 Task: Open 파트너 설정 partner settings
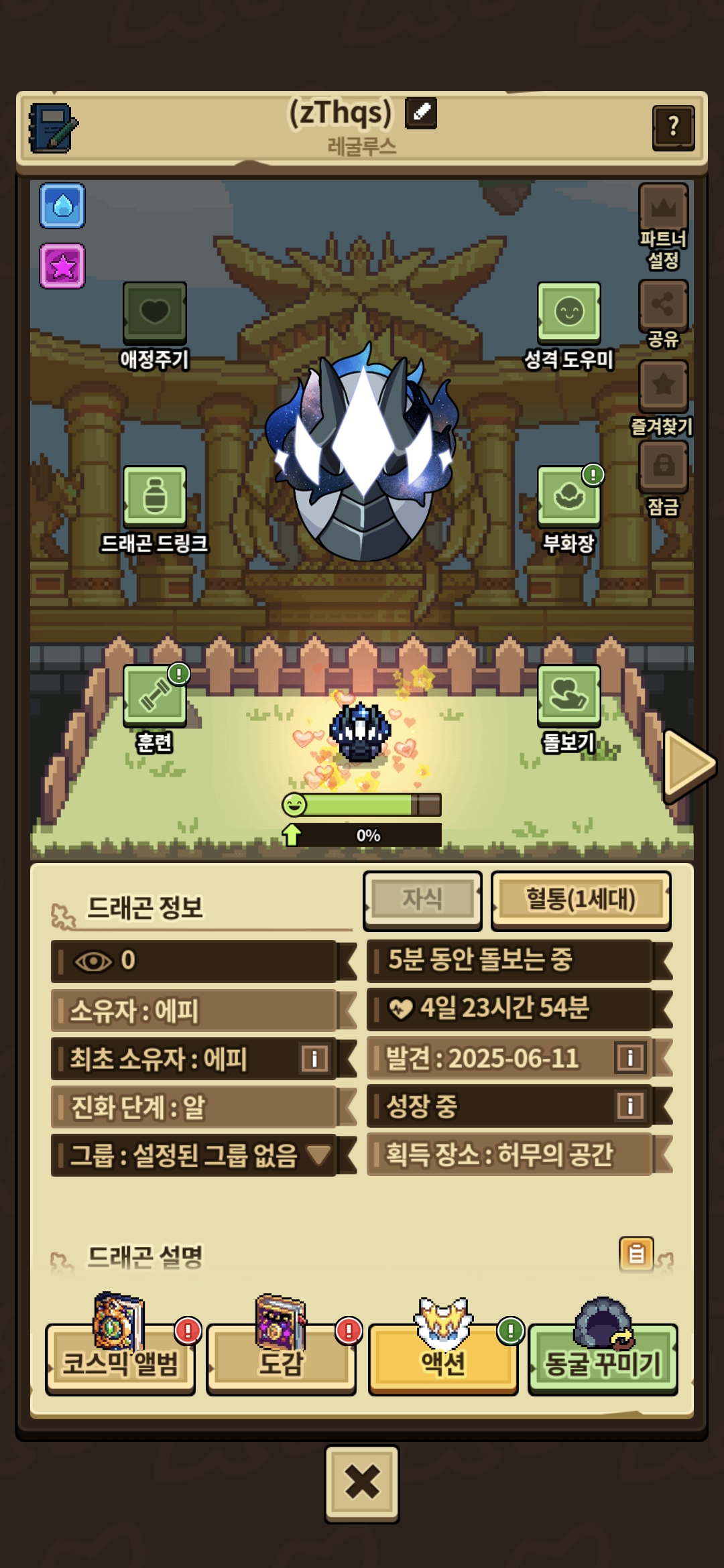(663, 209)
